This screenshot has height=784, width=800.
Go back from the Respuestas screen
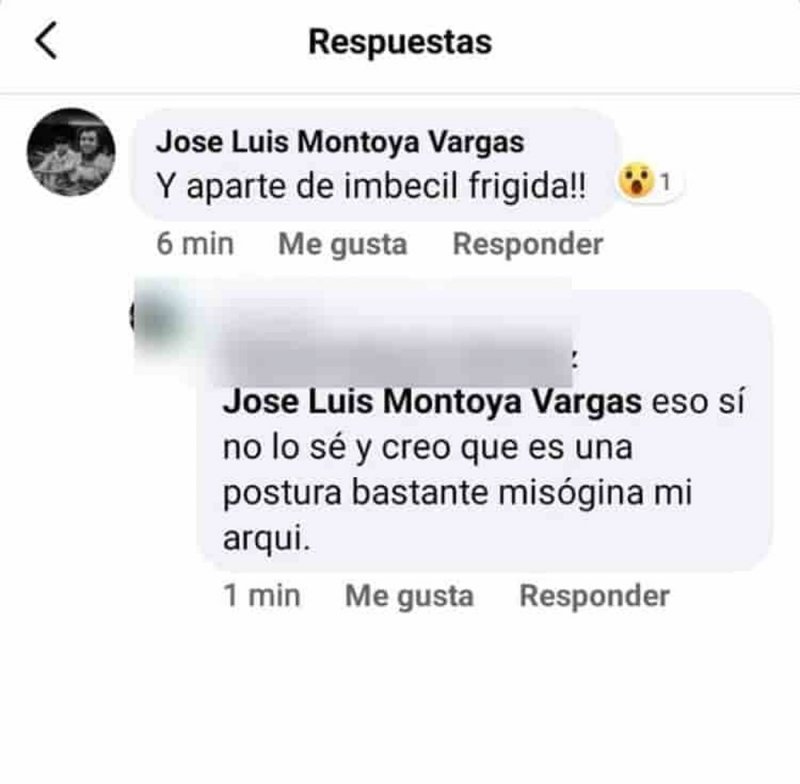pos(47,42)
